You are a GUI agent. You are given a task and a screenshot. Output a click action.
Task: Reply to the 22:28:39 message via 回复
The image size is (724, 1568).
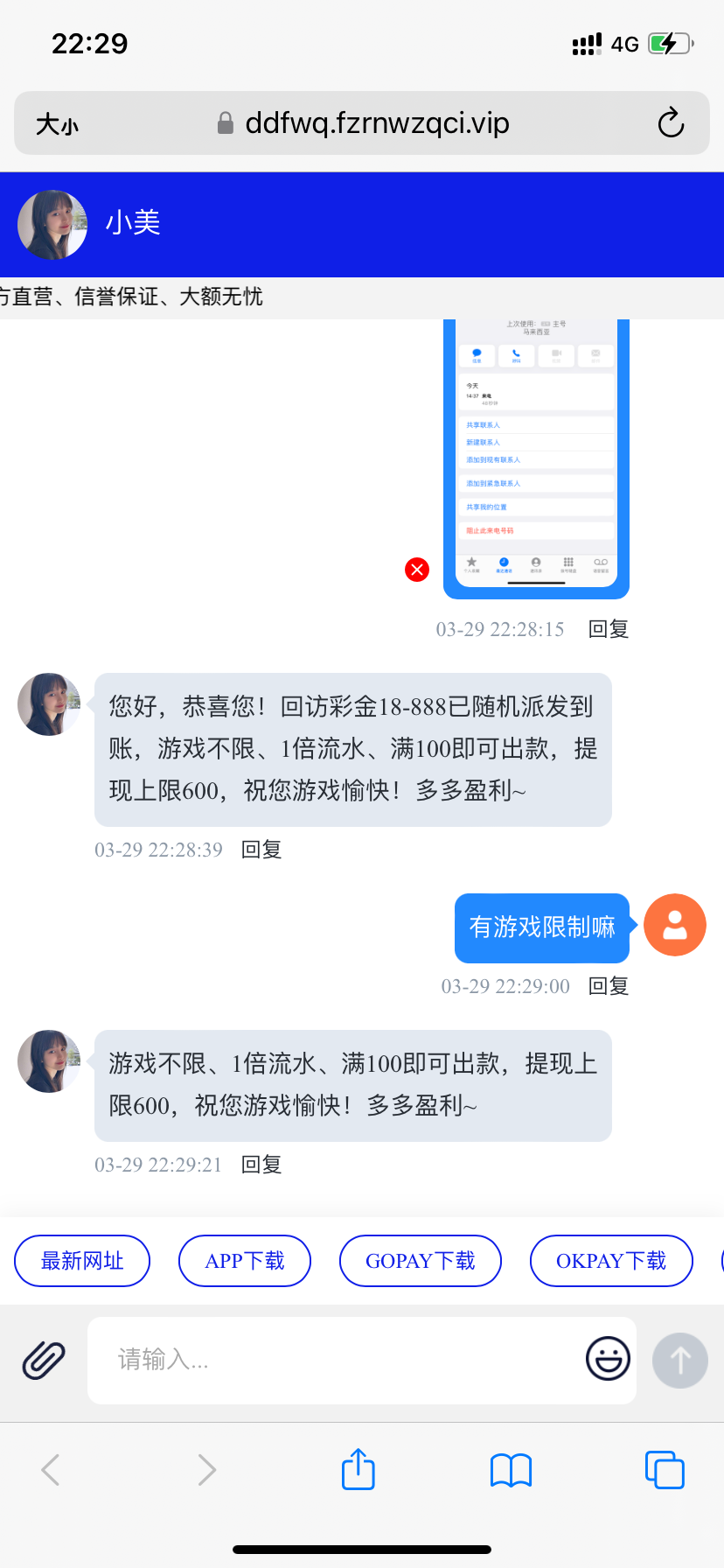[x=261, y=850]
